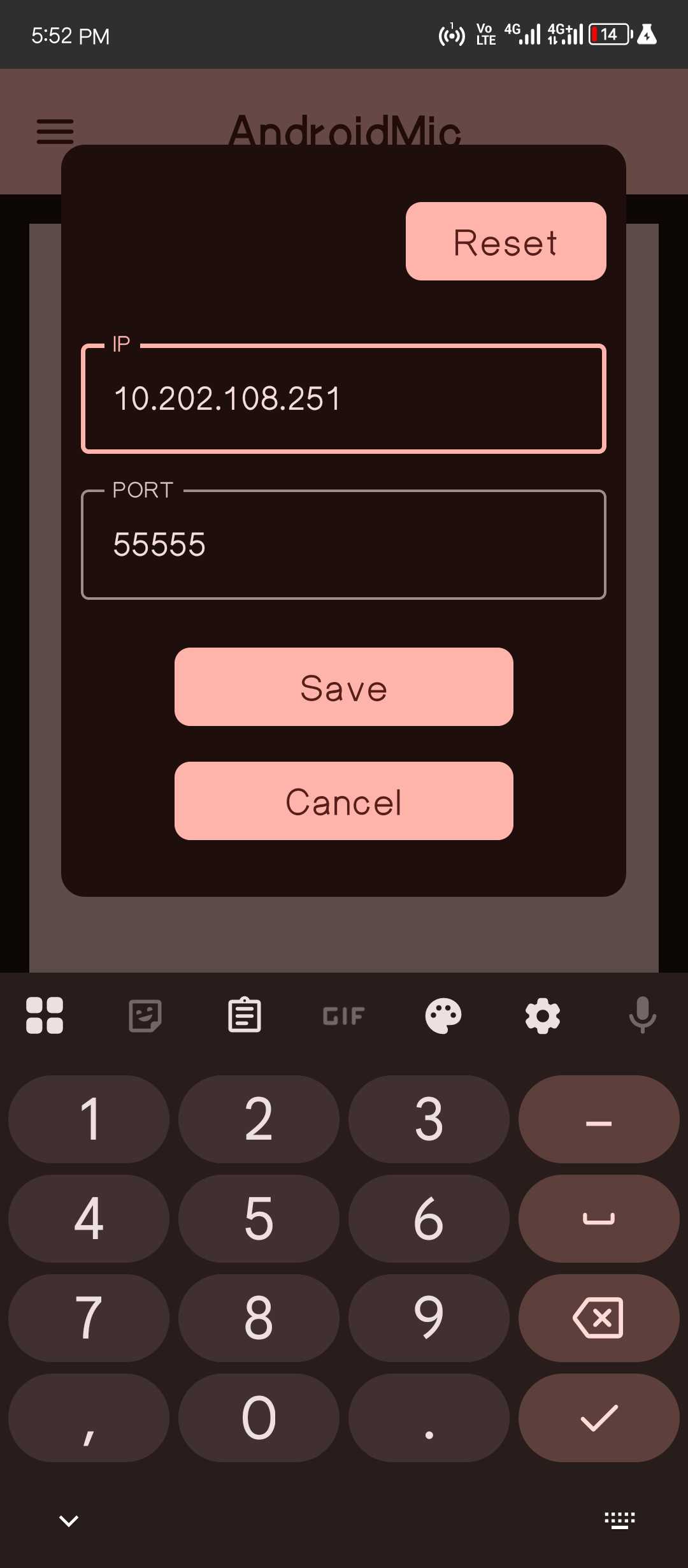Select the PORT input field
Screen dimensions: 688x1568
pos(343,544)
